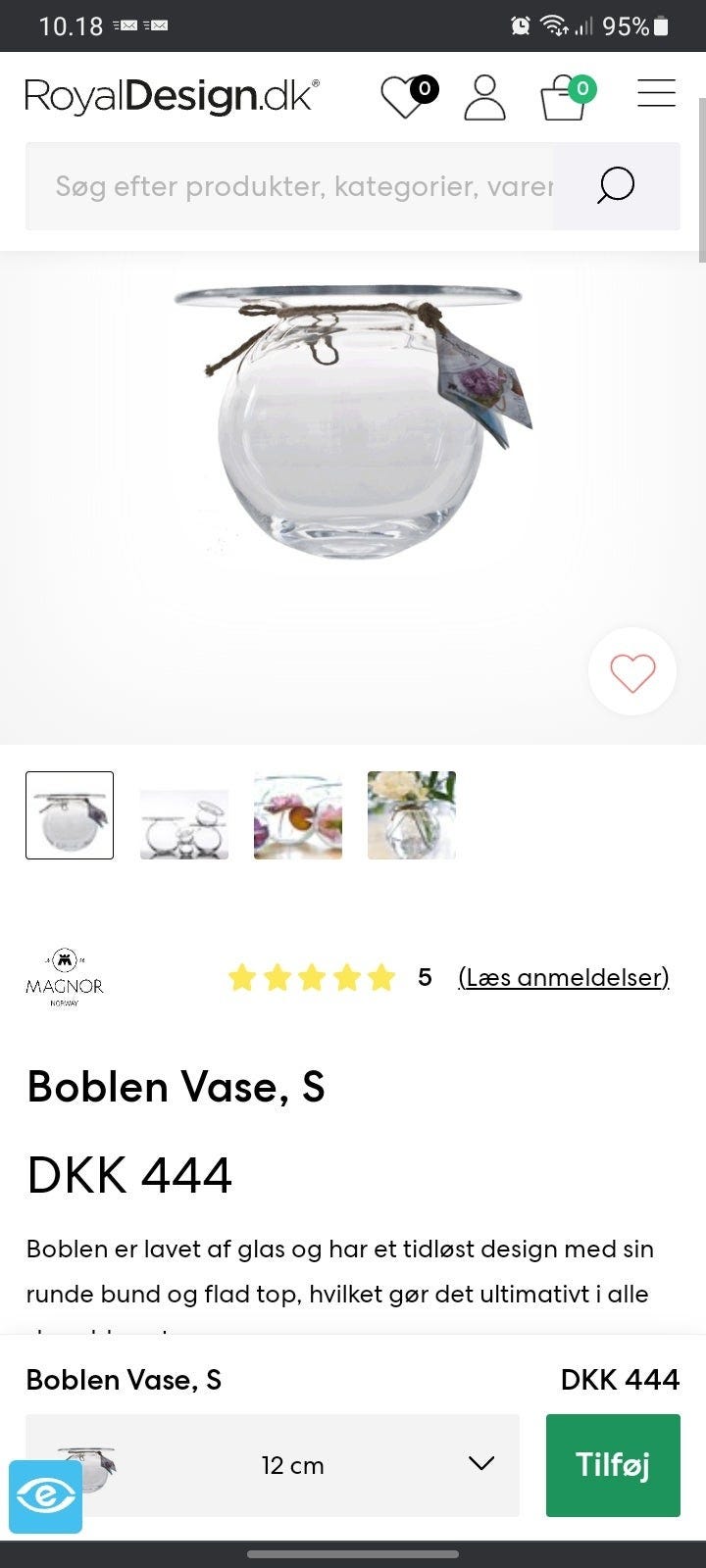Open the hamburger menu
Screen dimensions: 706x1568
[656, 94]
